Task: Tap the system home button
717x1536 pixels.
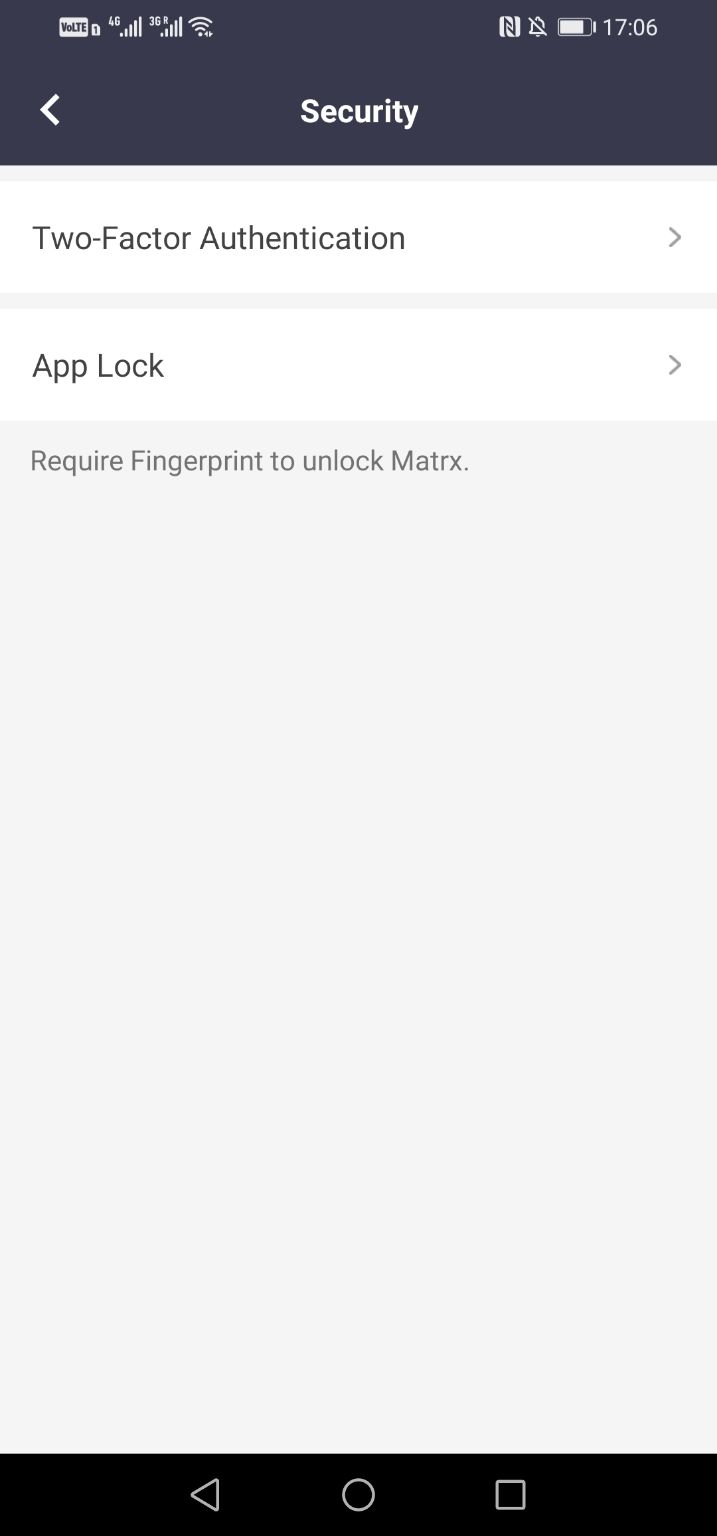Action: point(358,1495)
